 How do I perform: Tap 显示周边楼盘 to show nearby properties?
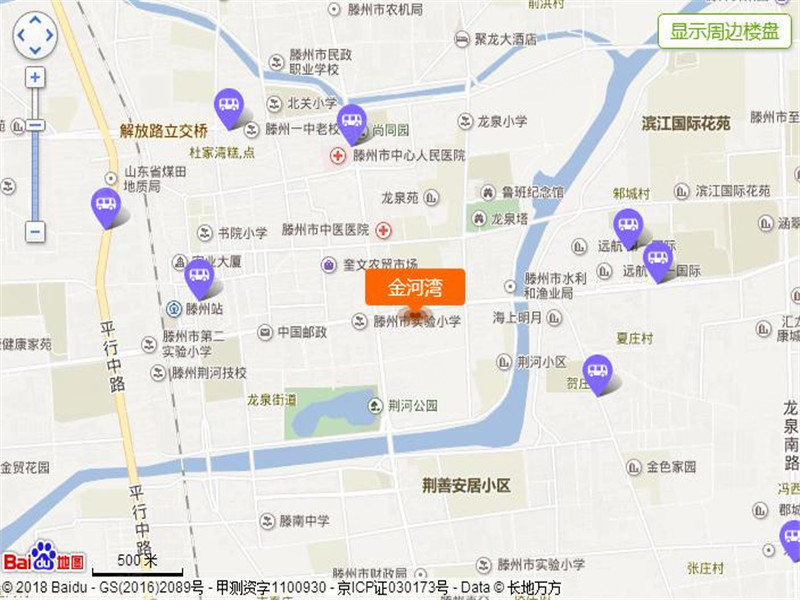click(x=724, y=32)
